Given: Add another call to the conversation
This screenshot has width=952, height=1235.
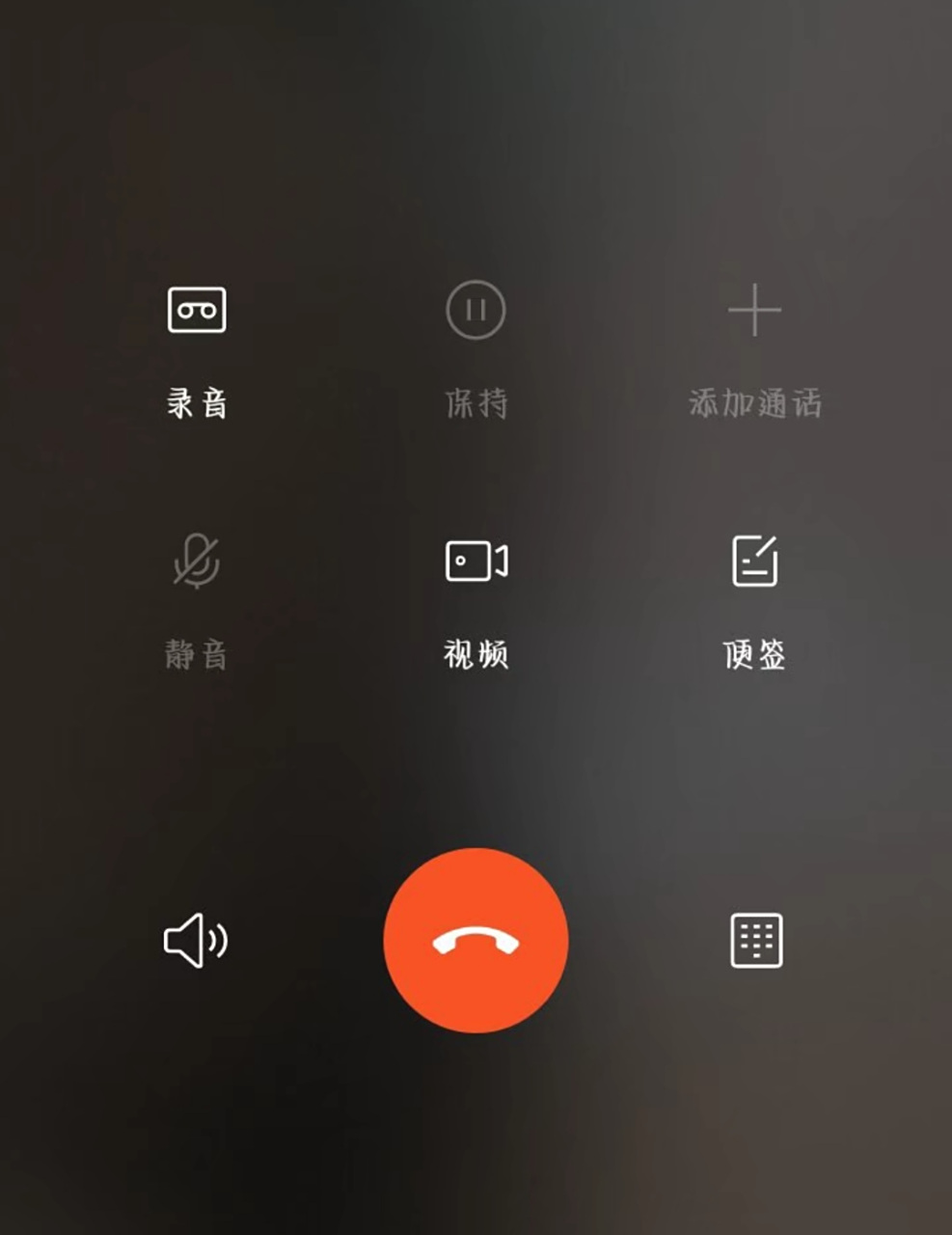Looking at the screenshot, I should point(754,309).
